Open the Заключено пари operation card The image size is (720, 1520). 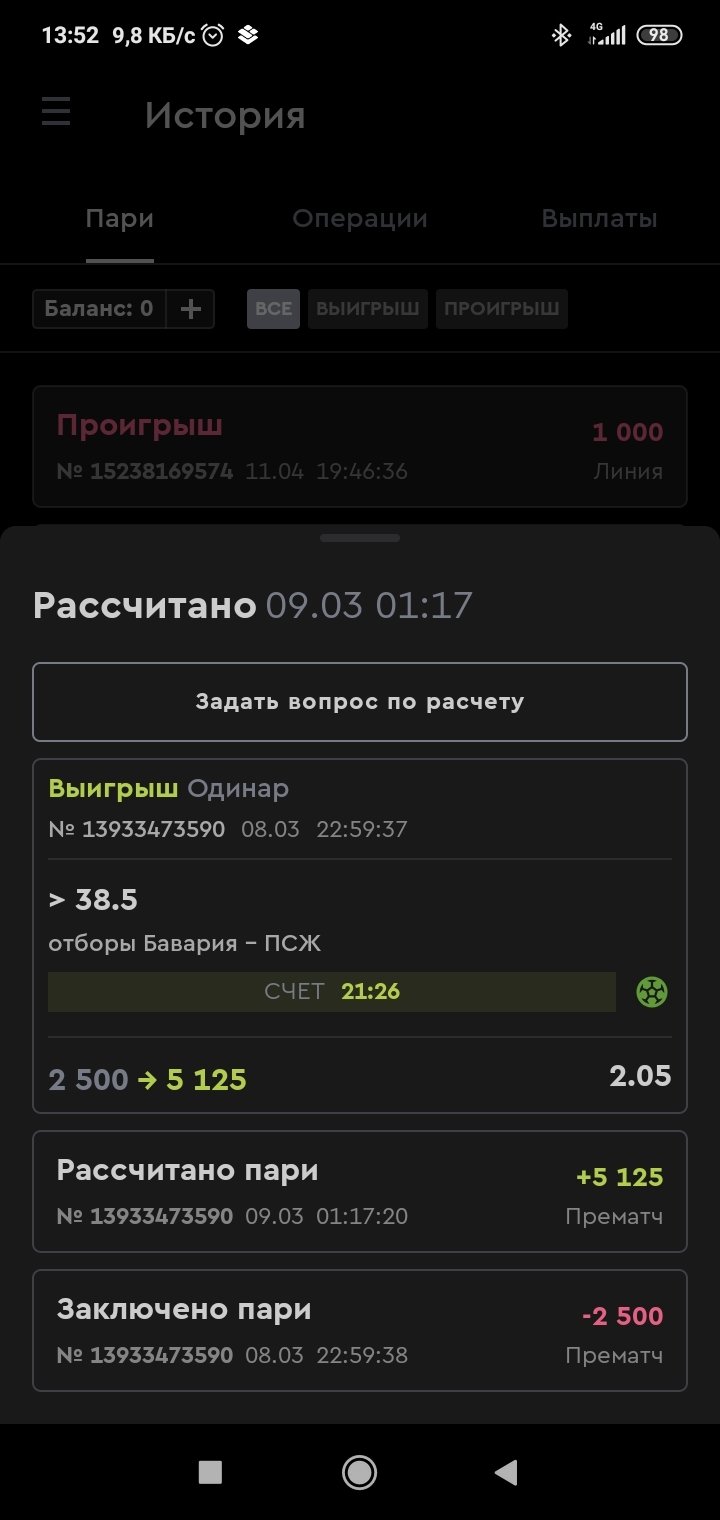click(360, 1330)
